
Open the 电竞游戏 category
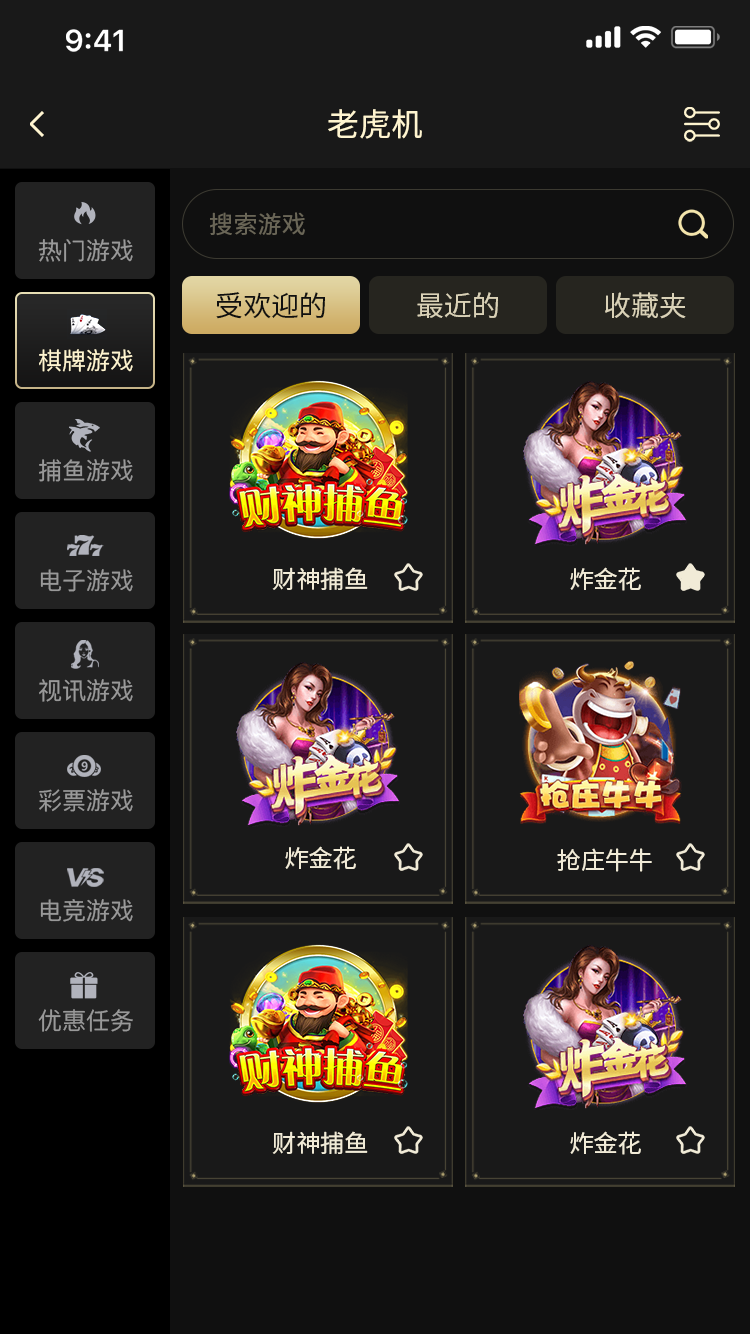pos(85,891)
